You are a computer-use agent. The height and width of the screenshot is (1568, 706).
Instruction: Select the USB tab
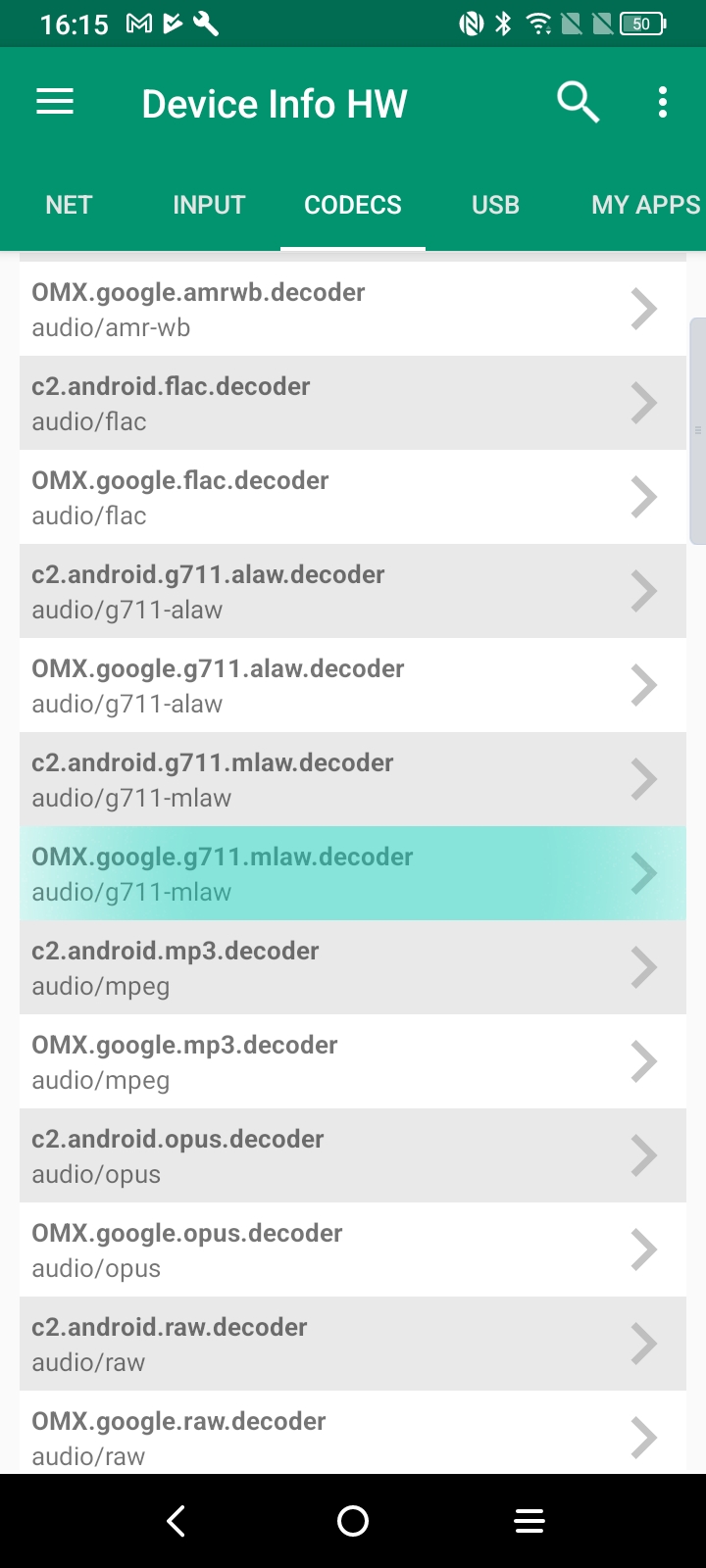[x=495, y=205]
